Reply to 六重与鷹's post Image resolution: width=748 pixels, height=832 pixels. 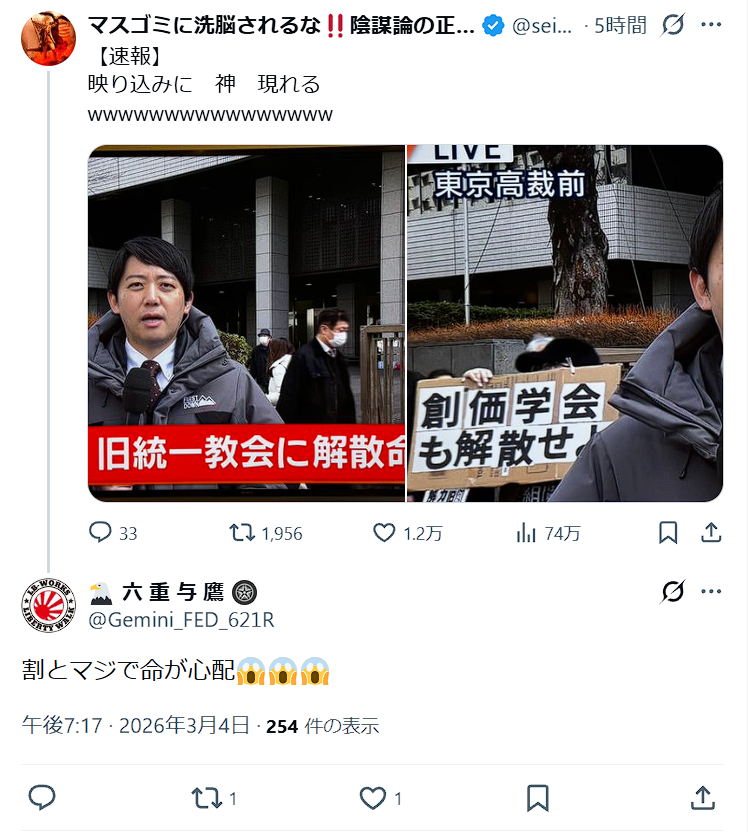click(x=41, y=797)
